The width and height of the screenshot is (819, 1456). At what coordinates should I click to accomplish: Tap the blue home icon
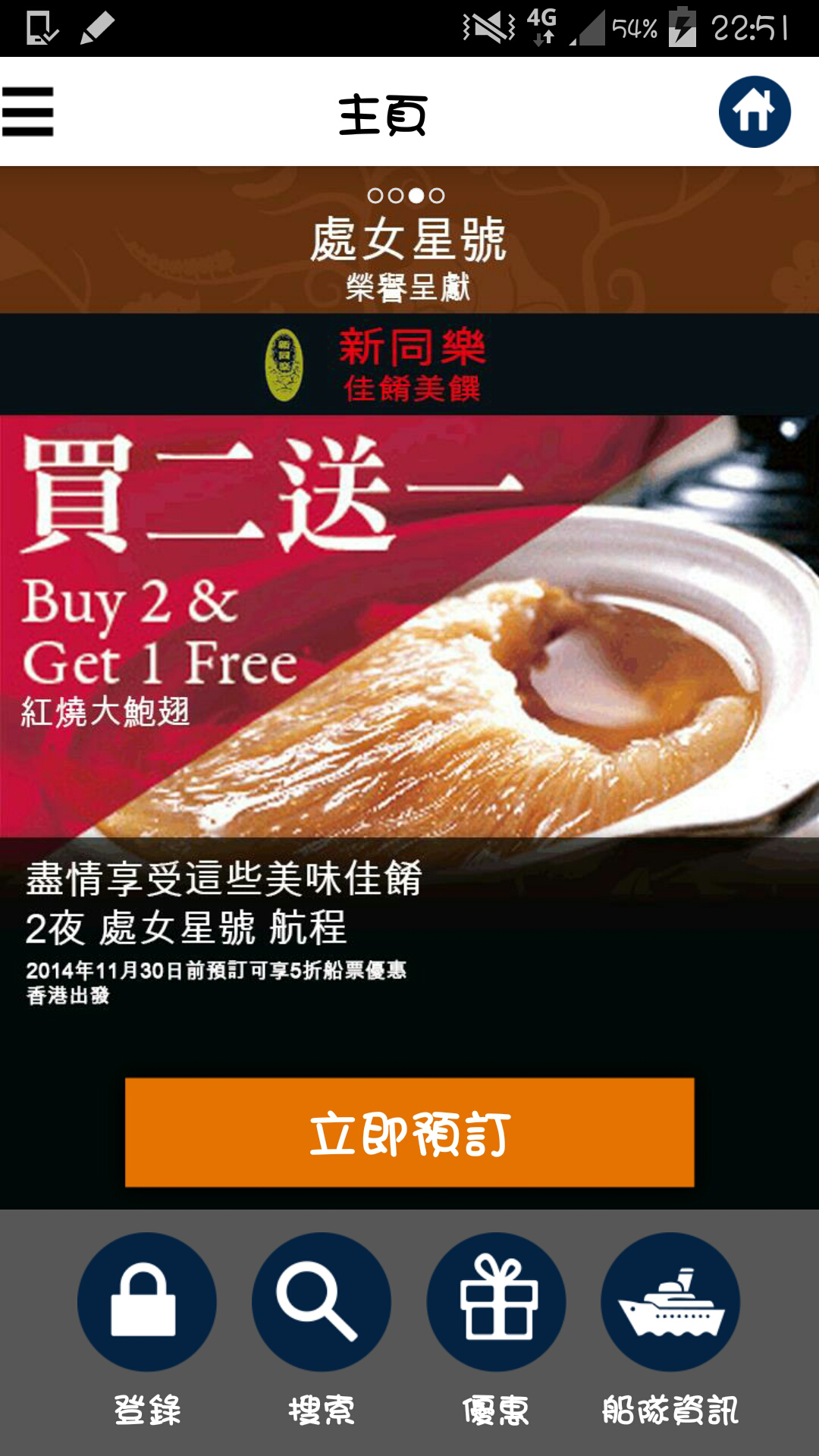click(x=755, y=112)
